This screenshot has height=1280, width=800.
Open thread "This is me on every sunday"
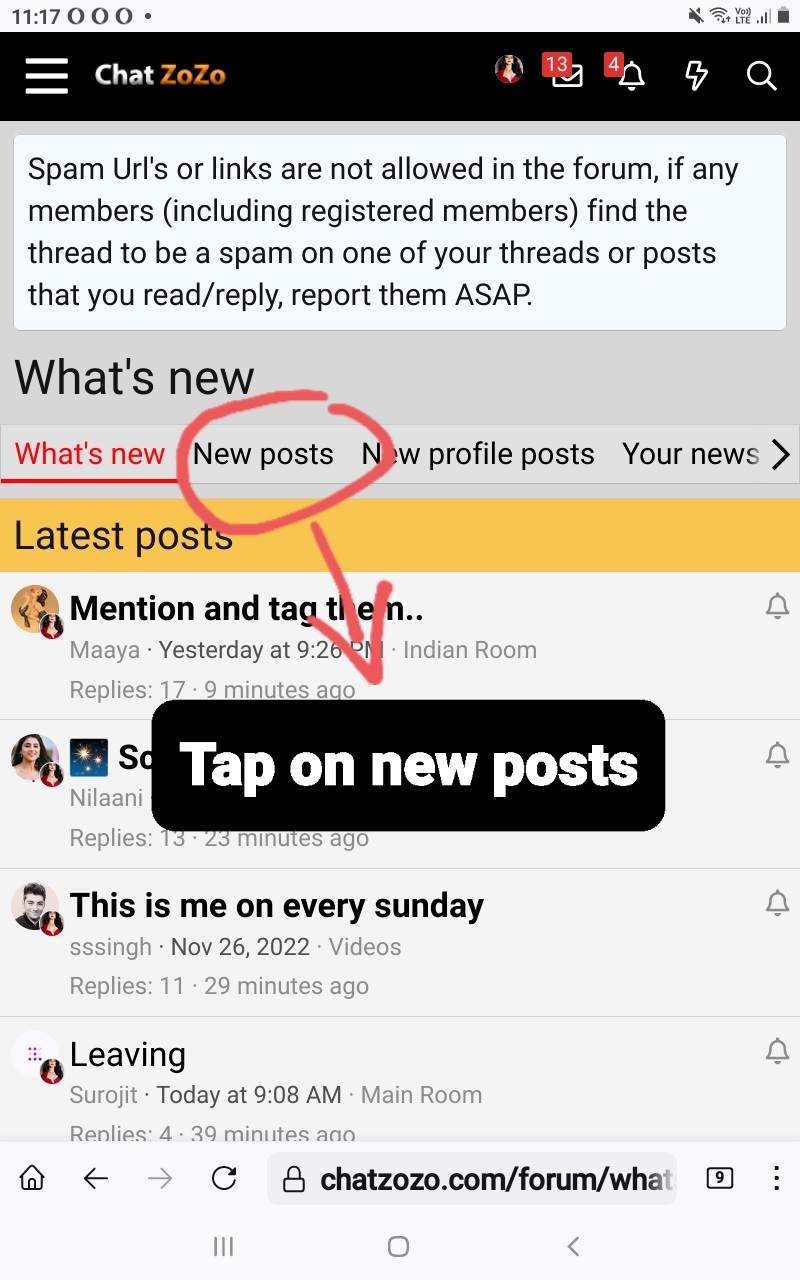point(277,906)
